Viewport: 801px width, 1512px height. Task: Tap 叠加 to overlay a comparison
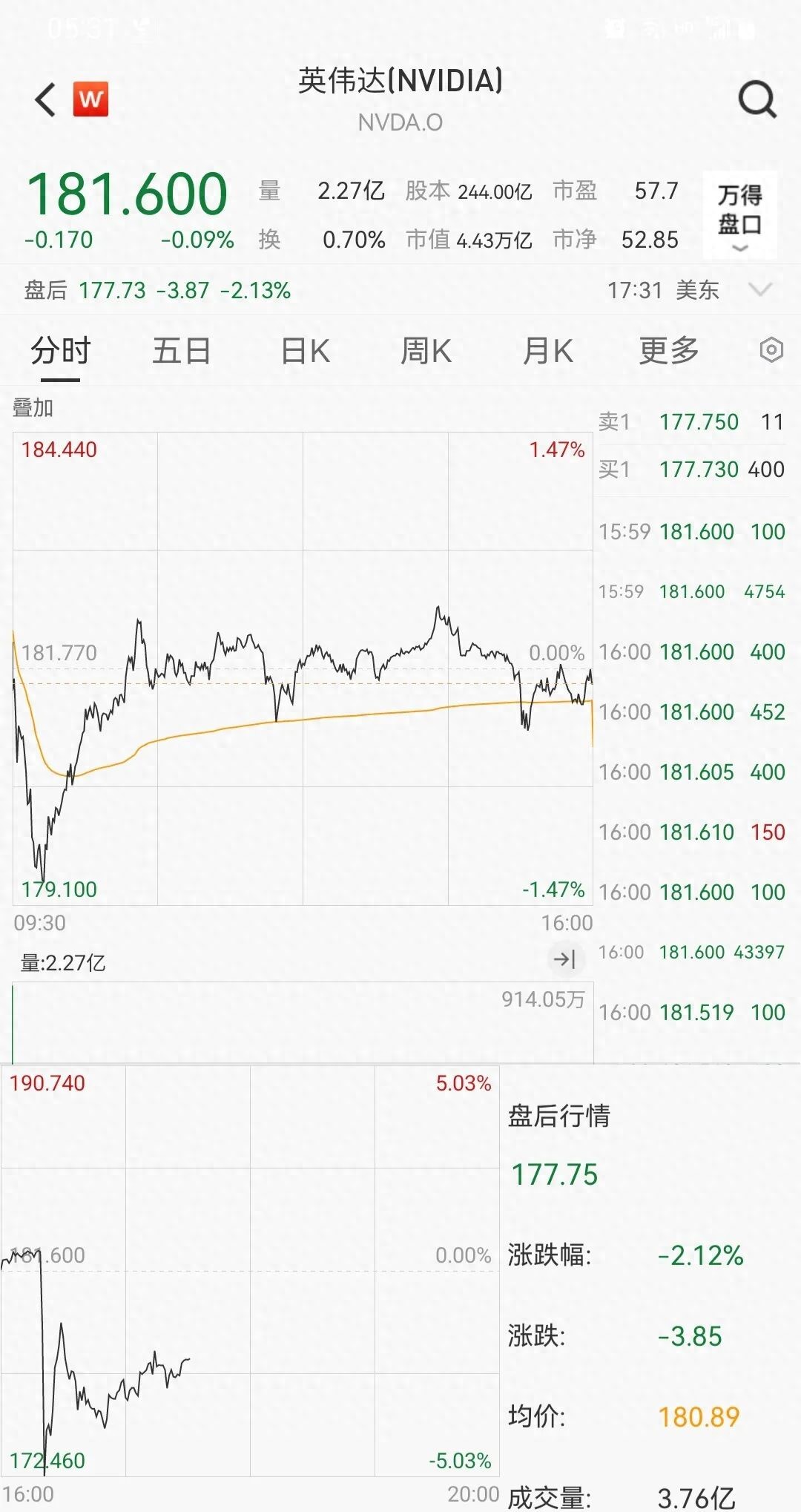pos(33,407)
